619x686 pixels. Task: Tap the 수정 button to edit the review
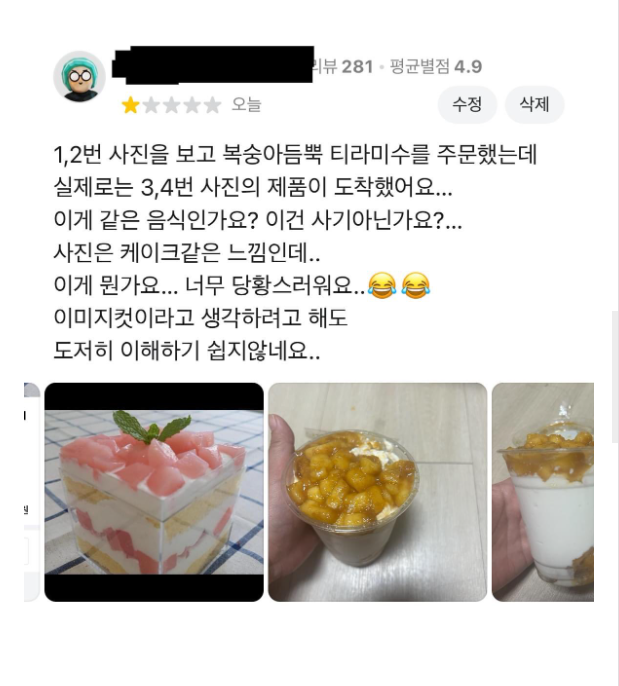(467, 104)
